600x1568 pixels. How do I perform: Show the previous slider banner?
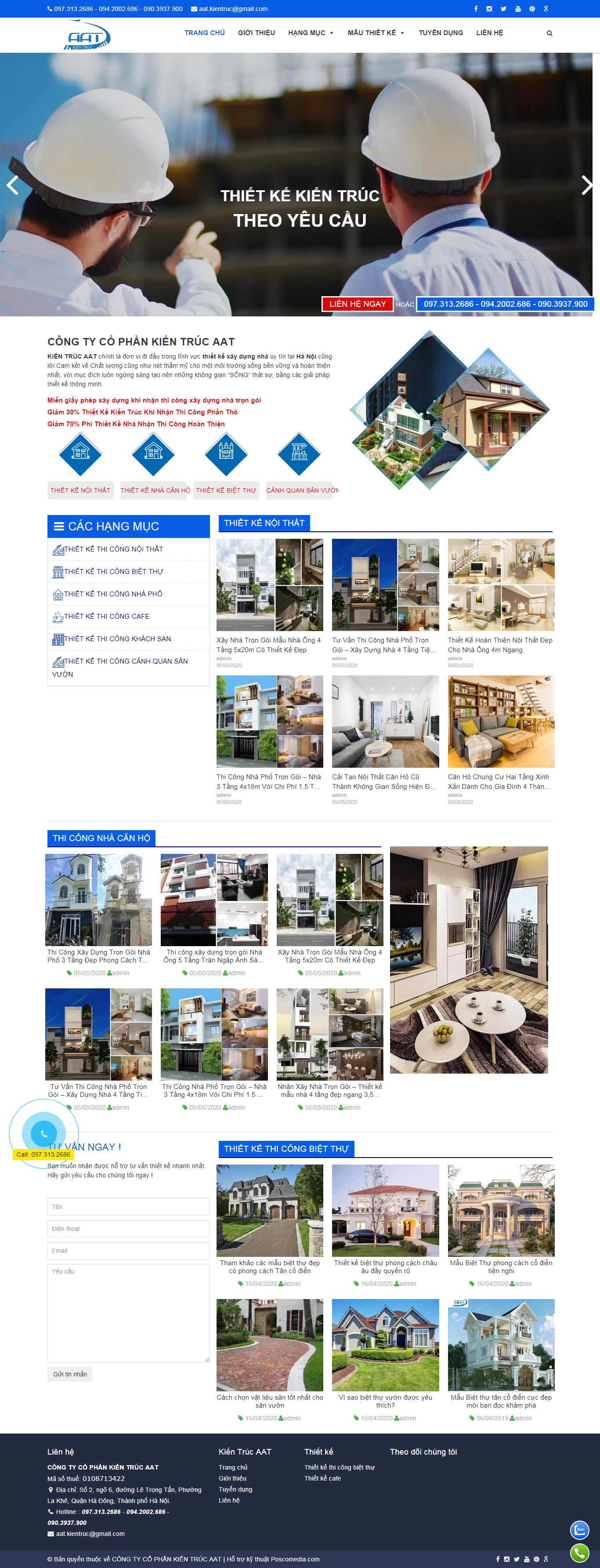(x=13, y=185)
